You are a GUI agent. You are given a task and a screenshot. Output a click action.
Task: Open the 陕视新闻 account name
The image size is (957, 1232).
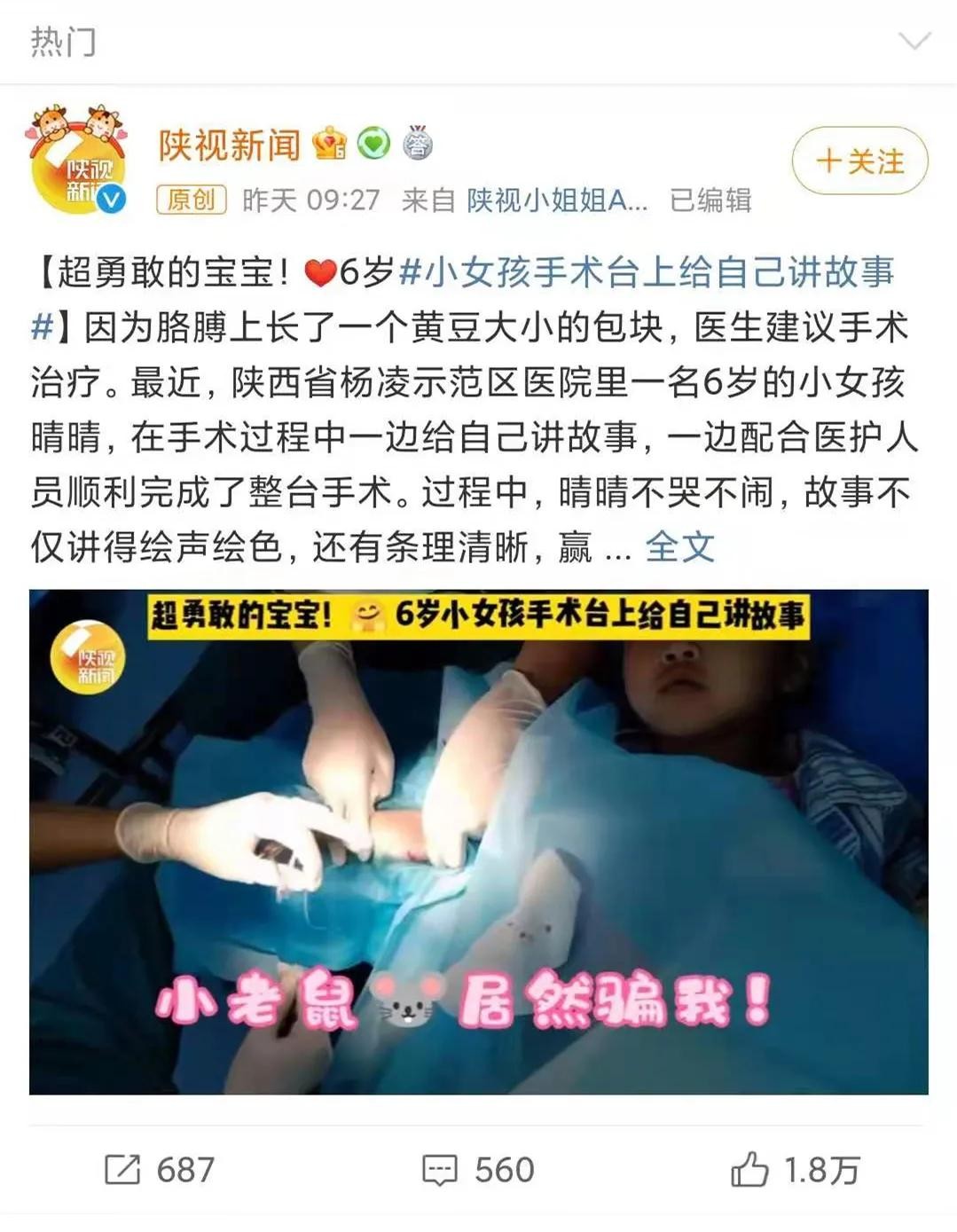click(x=230, y=145)
